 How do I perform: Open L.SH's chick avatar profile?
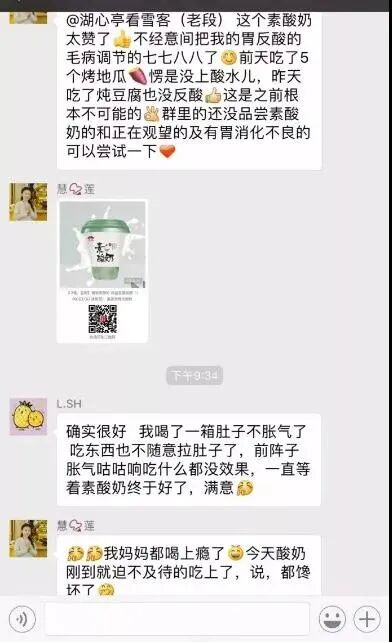tap(28, 416)
